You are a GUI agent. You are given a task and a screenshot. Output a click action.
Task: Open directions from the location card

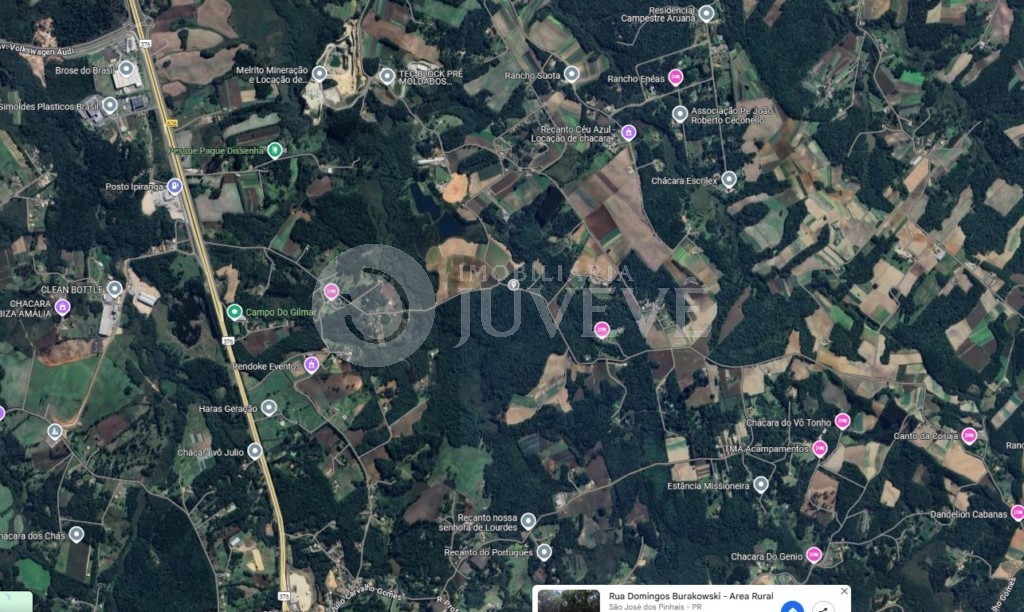point(792,607)
